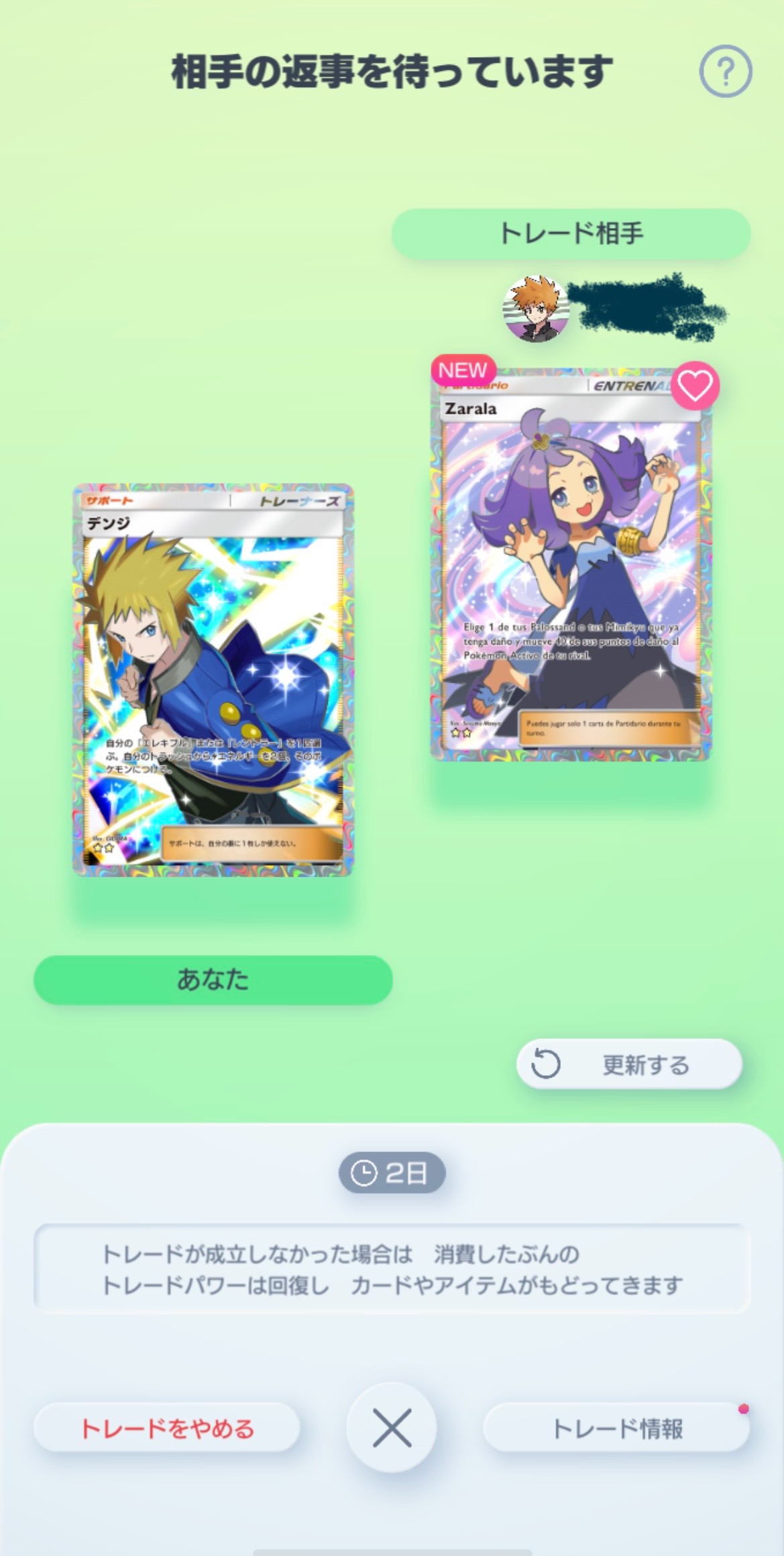Screen dimensions: 784x1556
Task: Refresh with the 更新する button
Action: [629, 1064]
